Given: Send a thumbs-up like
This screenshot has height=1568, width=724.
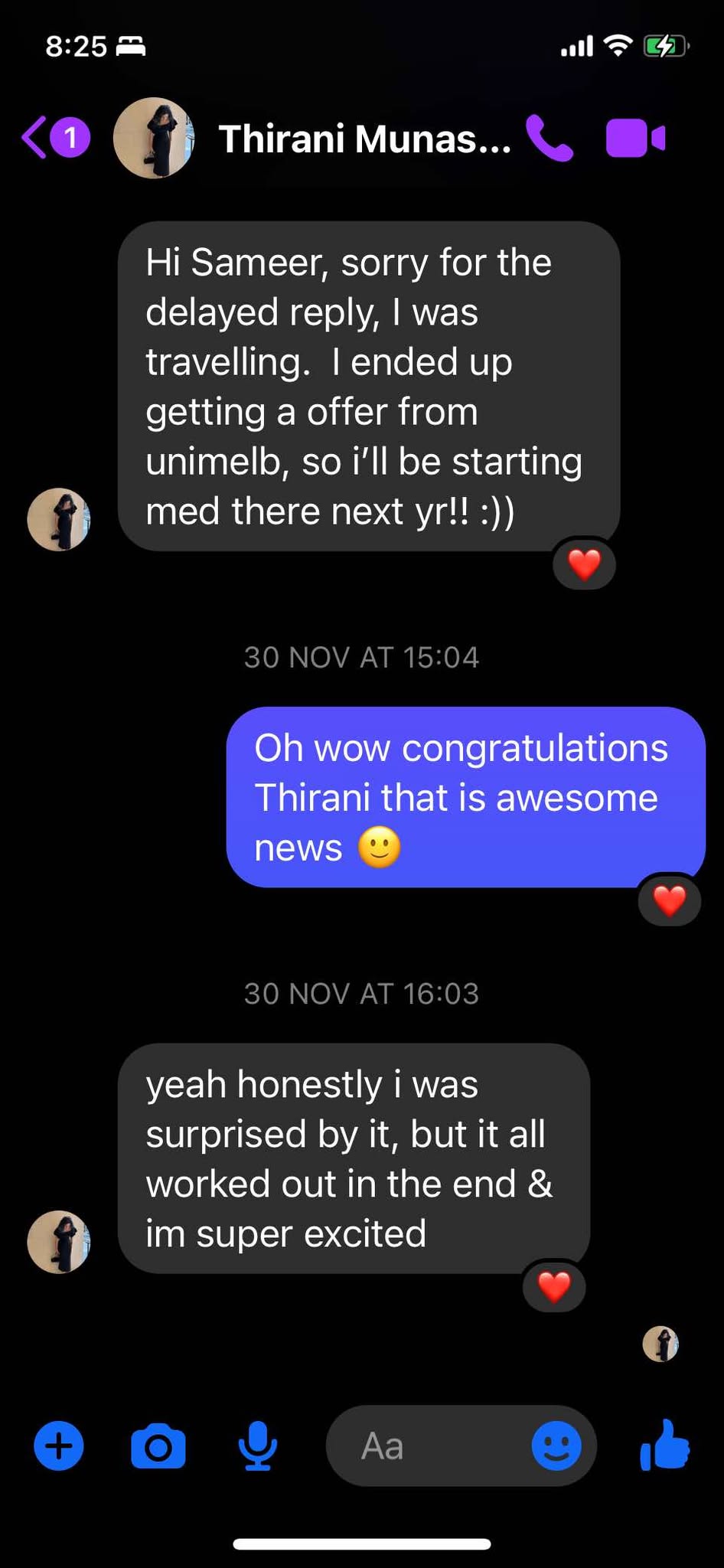Looking at the screenshot, I should click(x=664, y=1445).
